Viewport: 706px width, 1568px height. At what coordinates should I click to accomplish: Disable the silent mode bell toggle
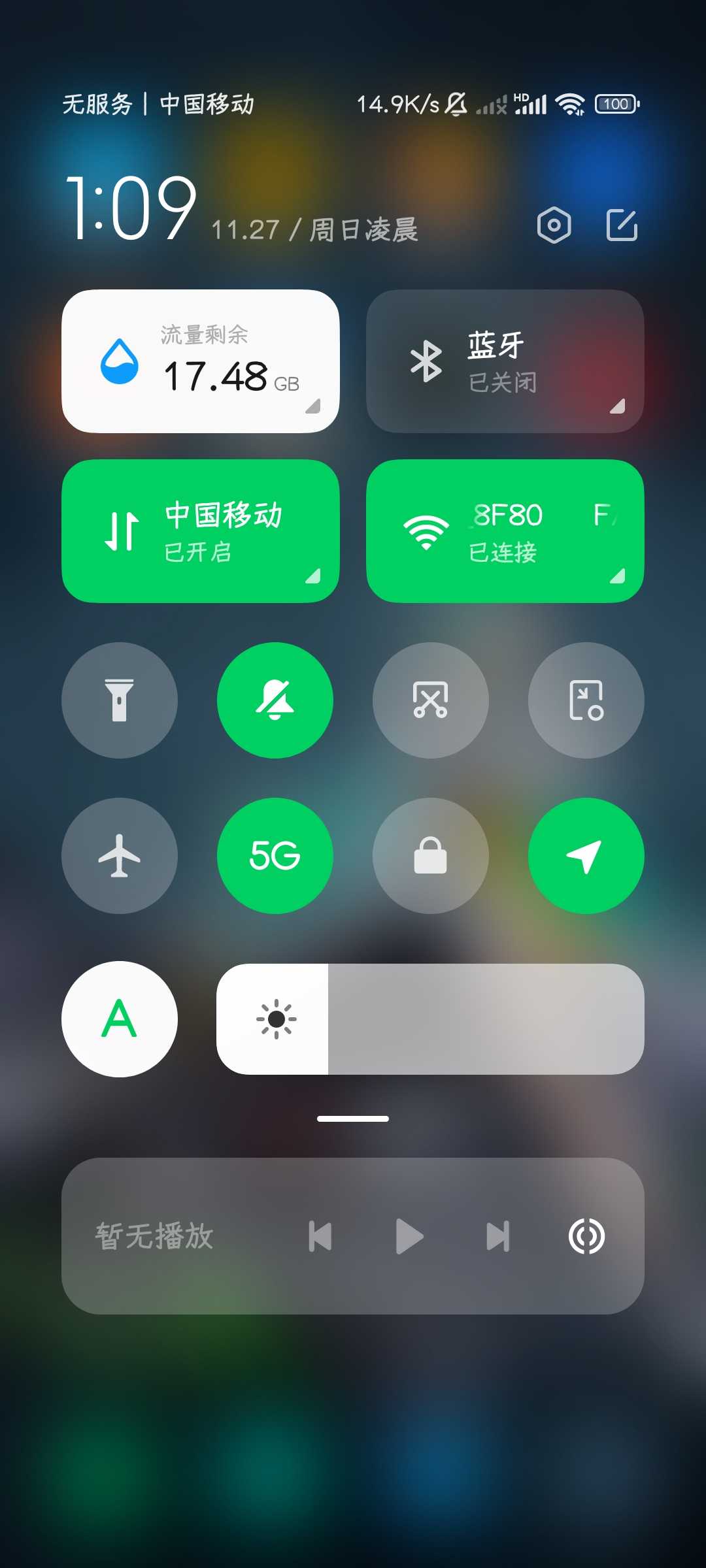(x=275, y=700)
